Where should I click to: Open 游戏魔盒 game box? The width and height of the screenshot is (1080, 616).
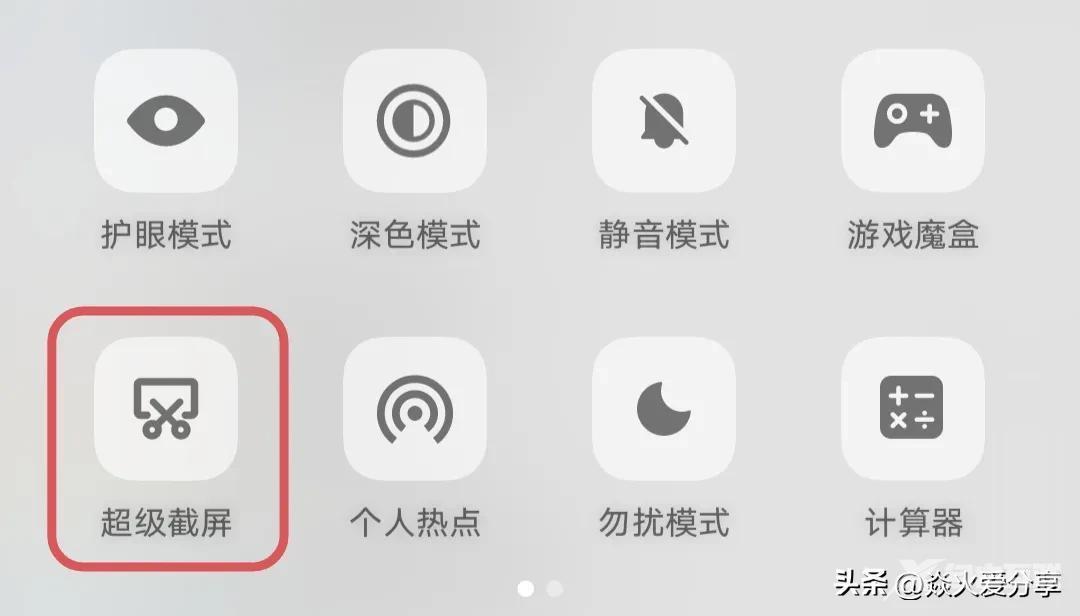tap(913, 121)
